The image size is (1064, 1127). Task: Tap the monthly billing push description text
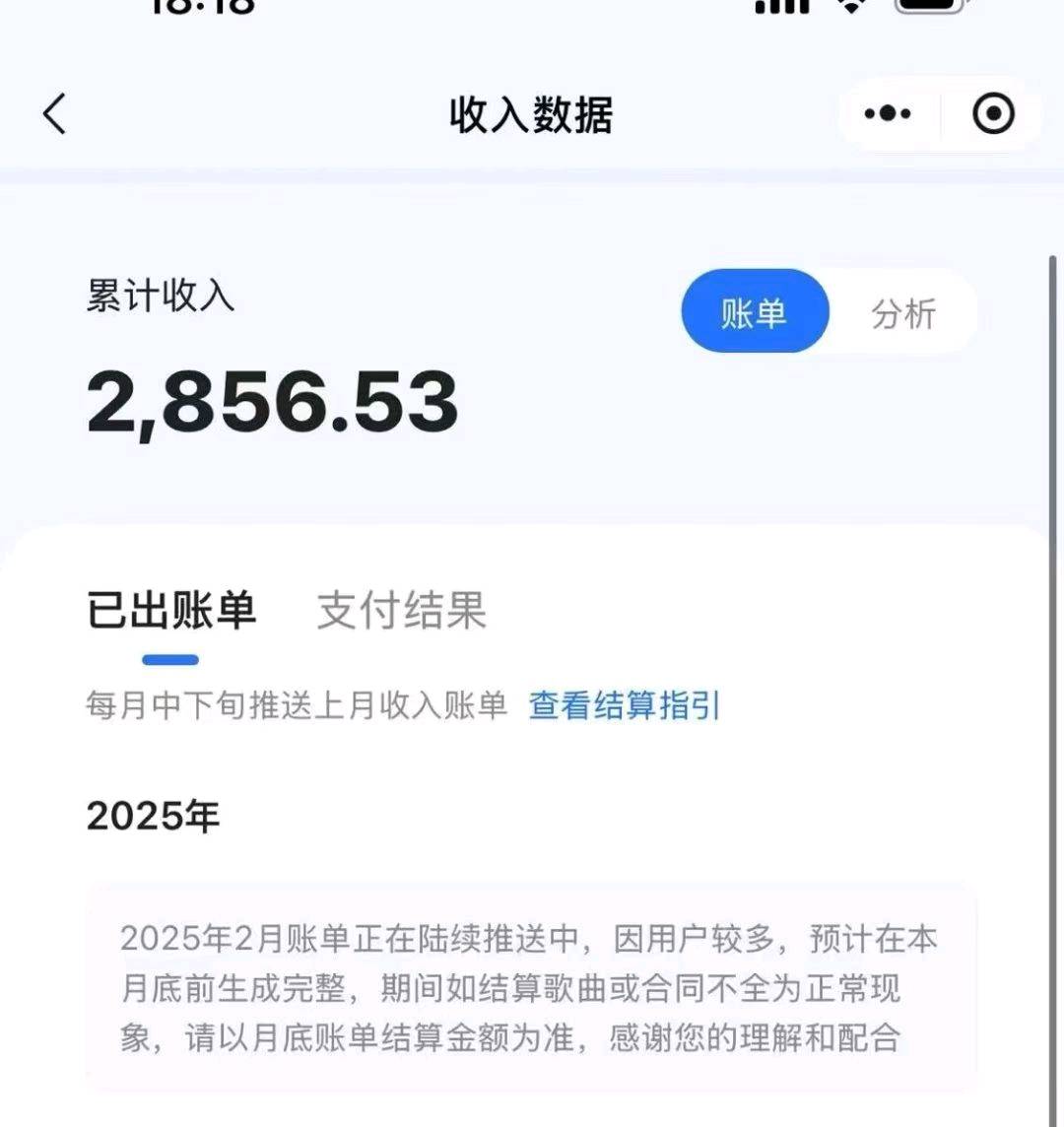[295, 705]
